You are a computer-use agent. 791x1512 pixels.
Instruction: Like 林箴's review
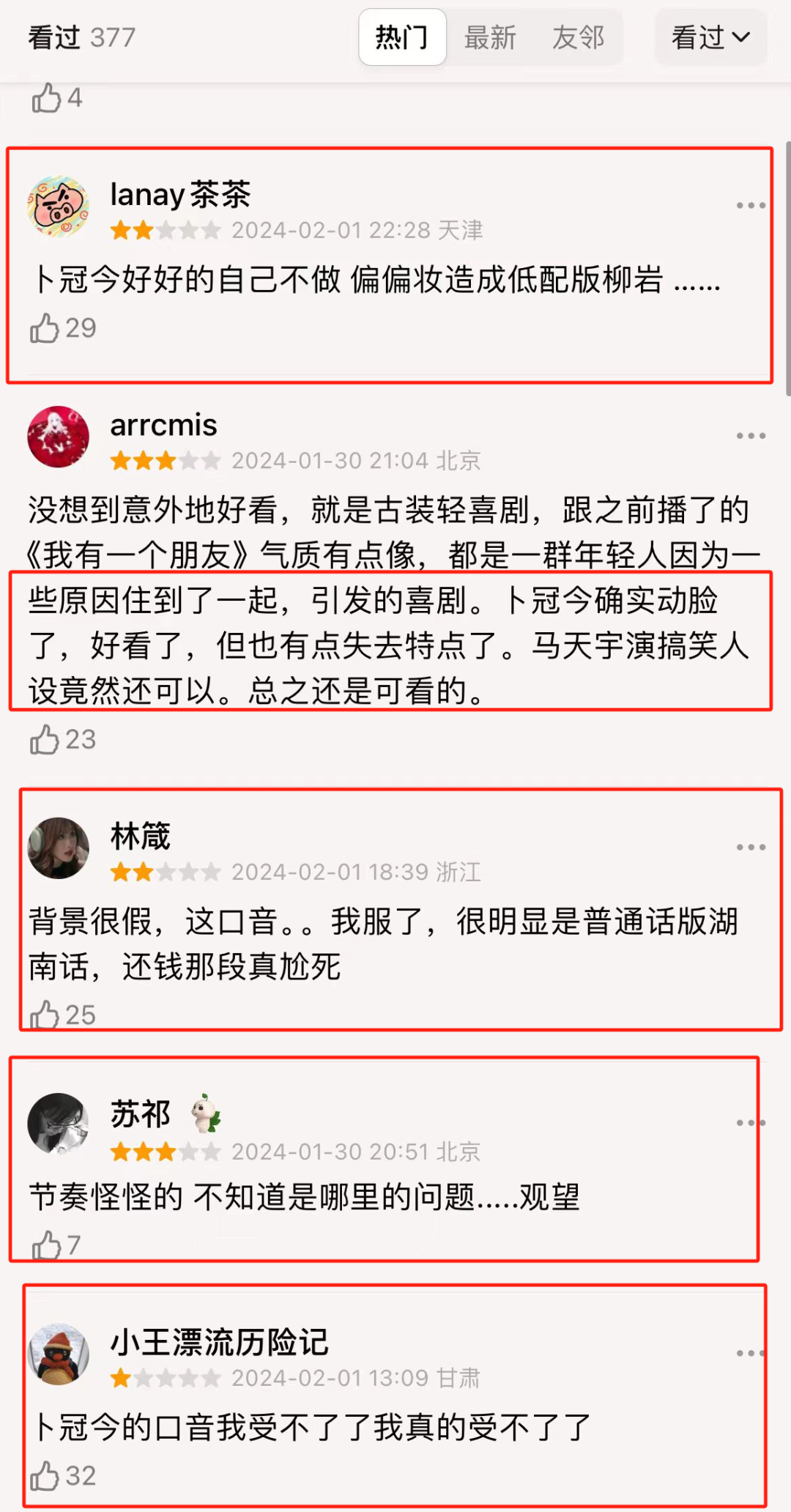[45, 1015]
